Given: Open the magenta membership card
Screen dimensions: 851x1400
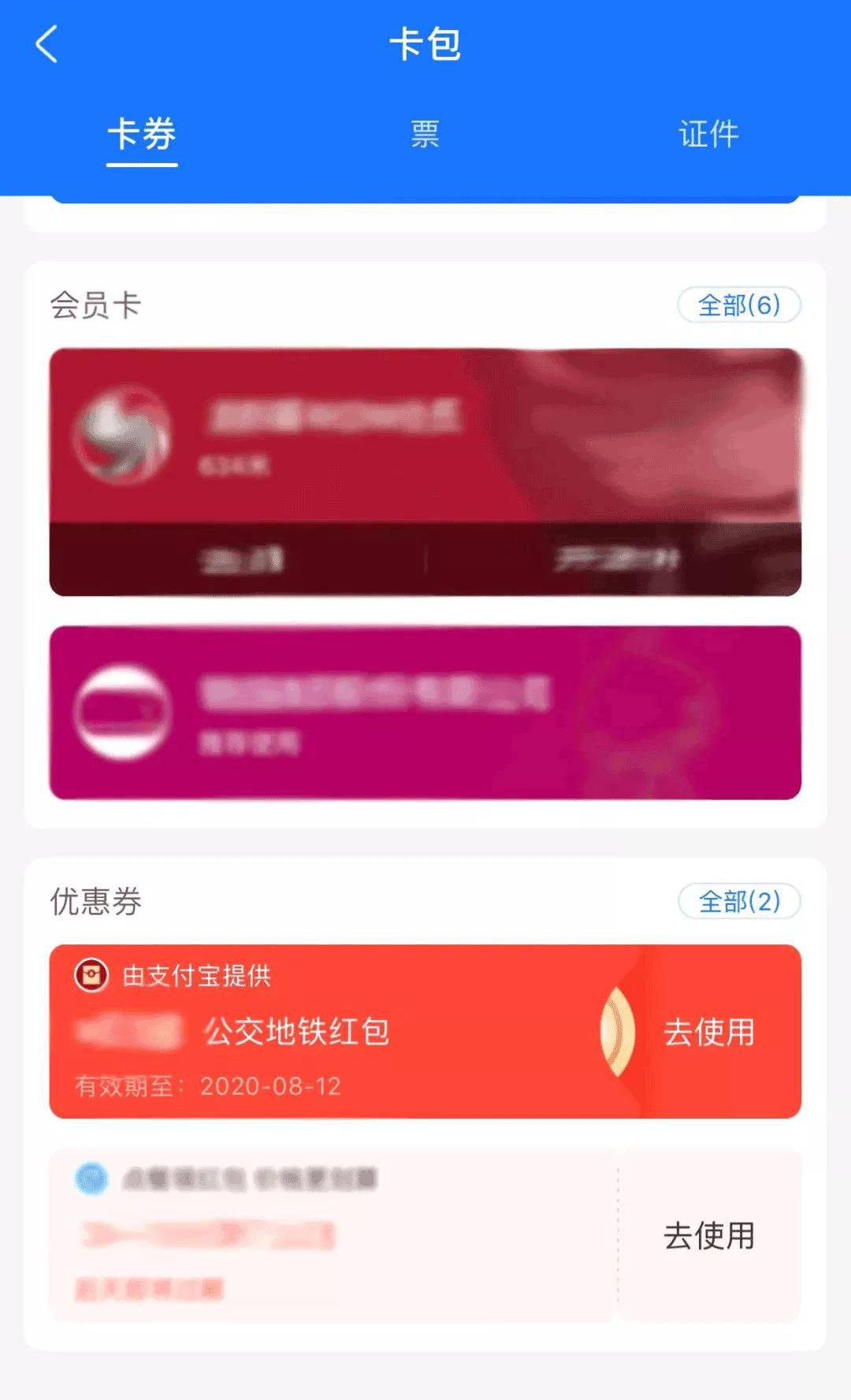Looking at the screenshot, I should (x=425, y=713).
